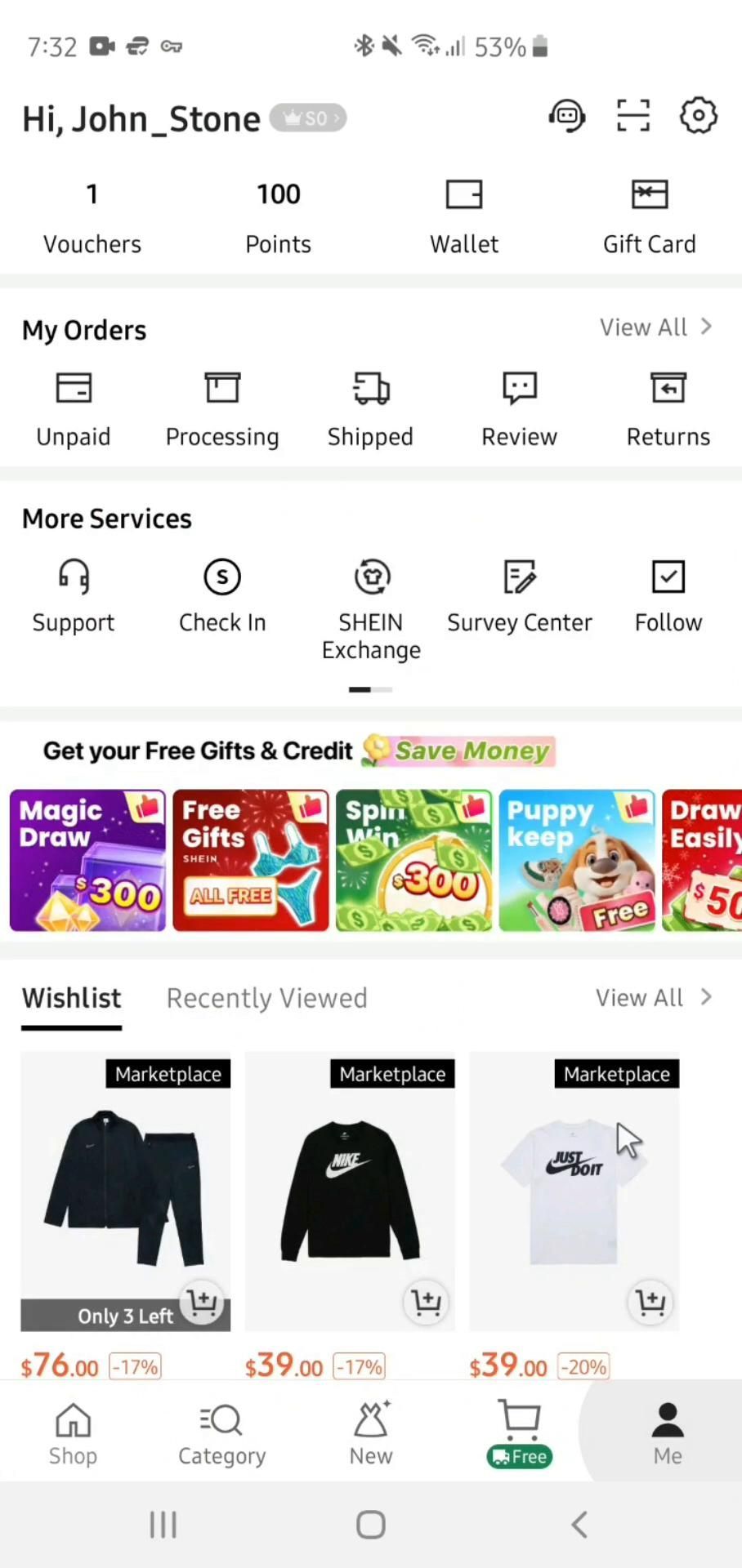The image size is (742, 1568).
Task: Go back using system back button
Action: (579, 1524)
